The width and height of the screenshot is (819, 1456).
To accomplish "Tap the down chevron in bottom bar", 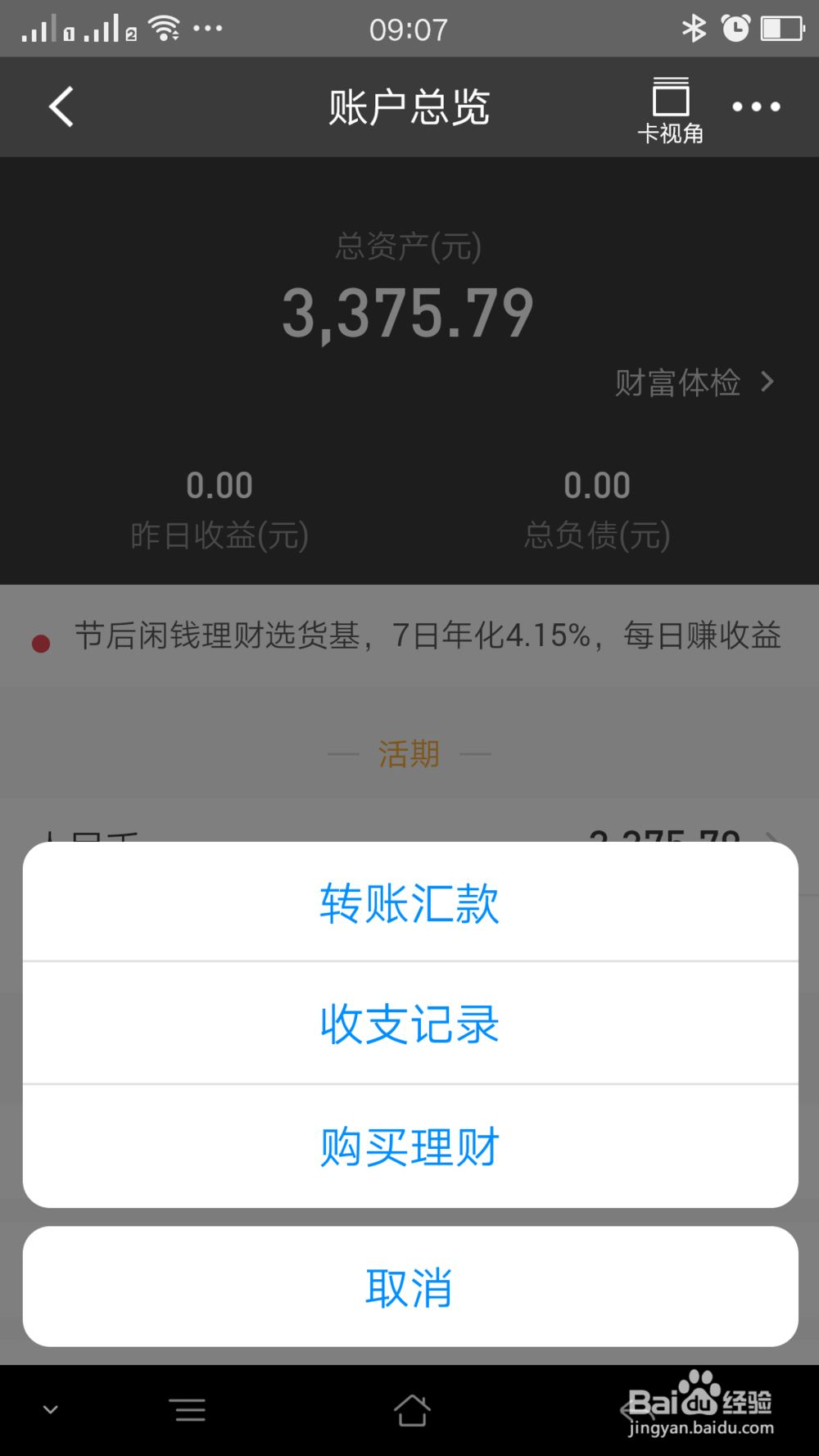I will coord(51,1410).
